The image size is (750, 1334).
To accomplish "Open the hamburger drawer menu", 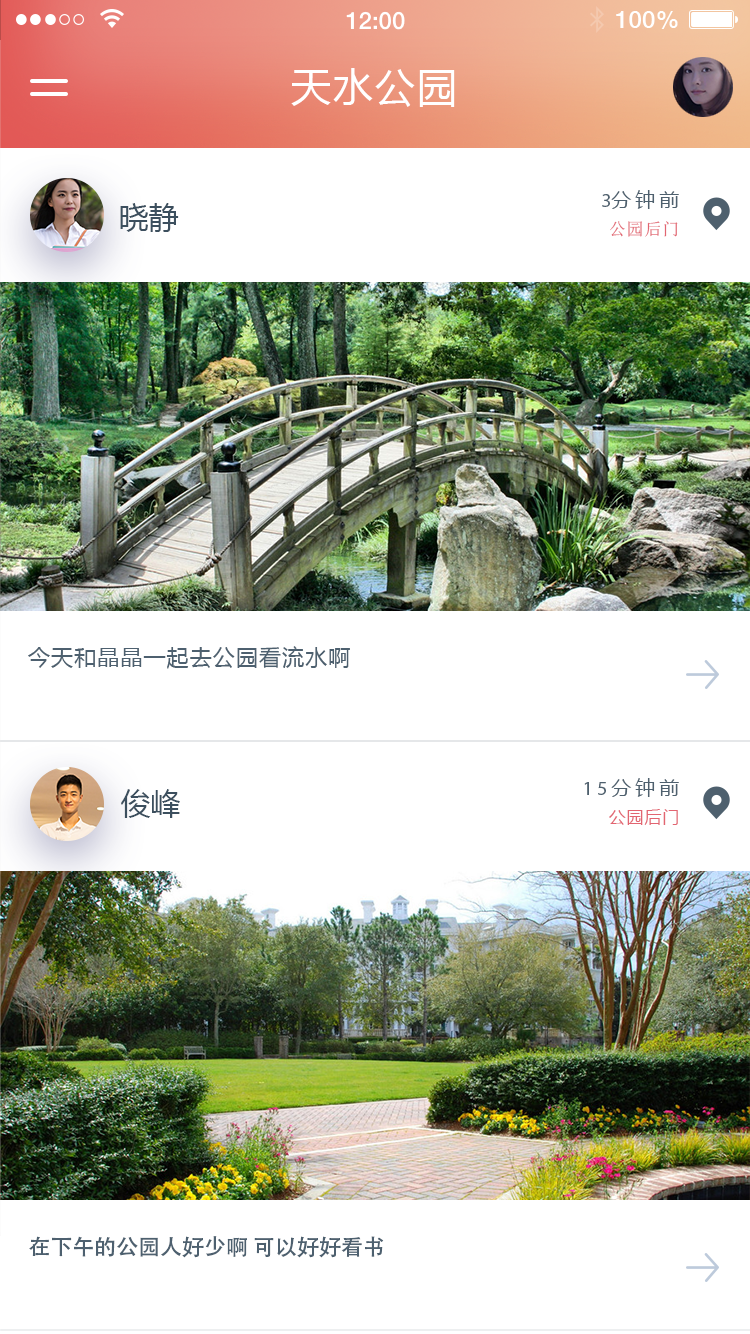I will point(49,87).
